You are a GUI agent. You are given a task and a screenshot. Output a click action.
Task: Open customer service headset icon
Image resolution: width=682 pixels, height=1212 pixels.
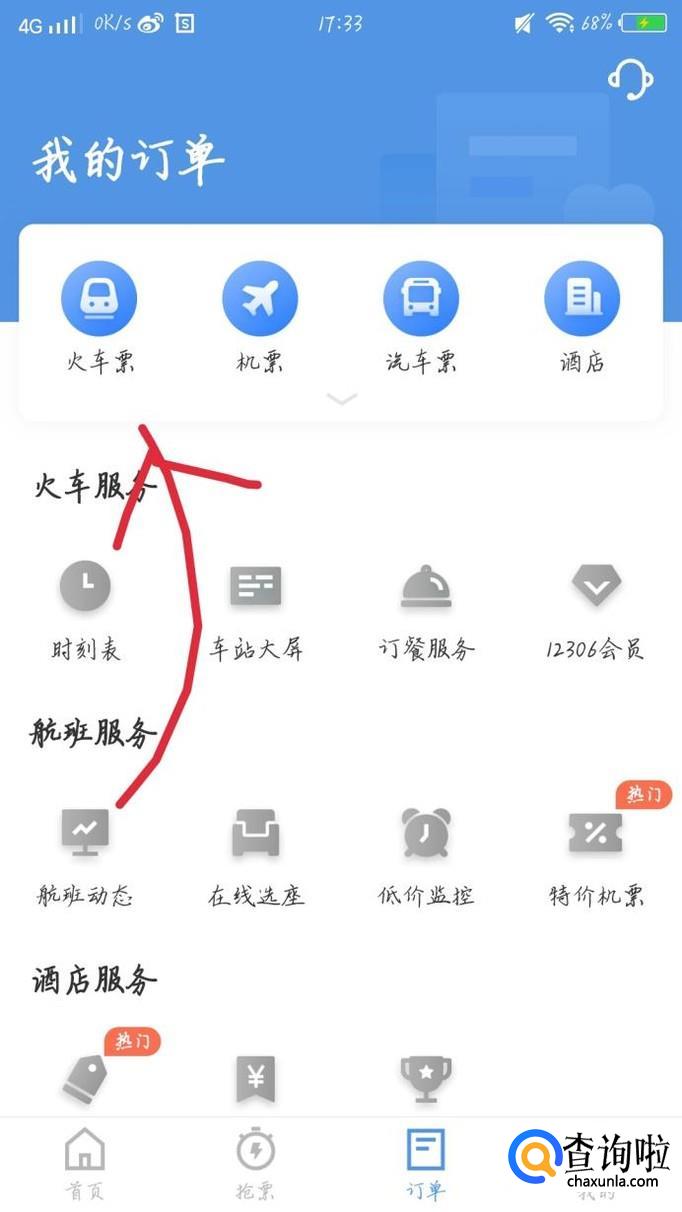(631, 78)
